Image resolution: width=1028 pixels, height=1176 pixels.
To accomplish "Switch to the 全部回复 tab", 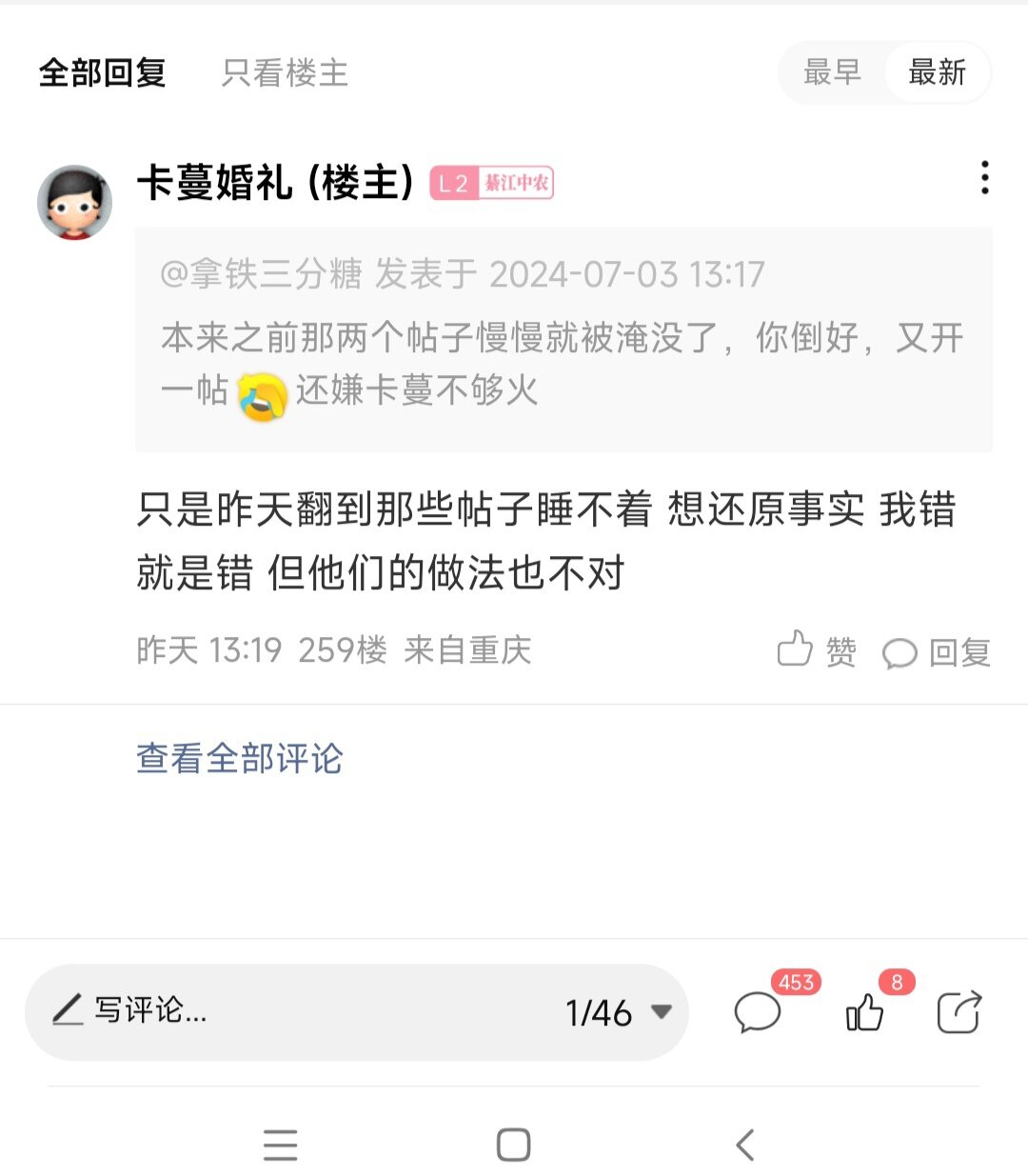I will coord(103,72).
